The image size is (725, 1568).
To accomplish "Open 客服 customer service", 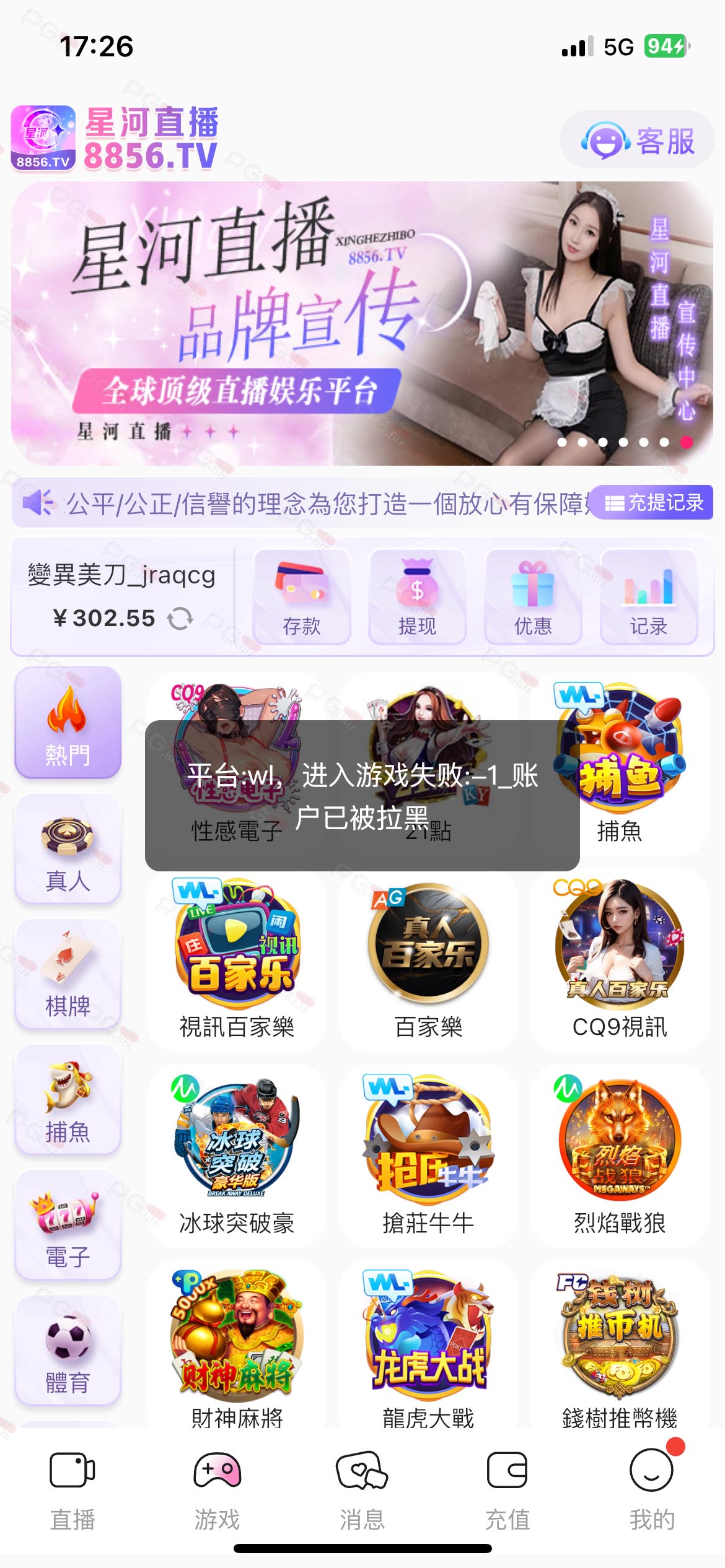I will [637, 140].
